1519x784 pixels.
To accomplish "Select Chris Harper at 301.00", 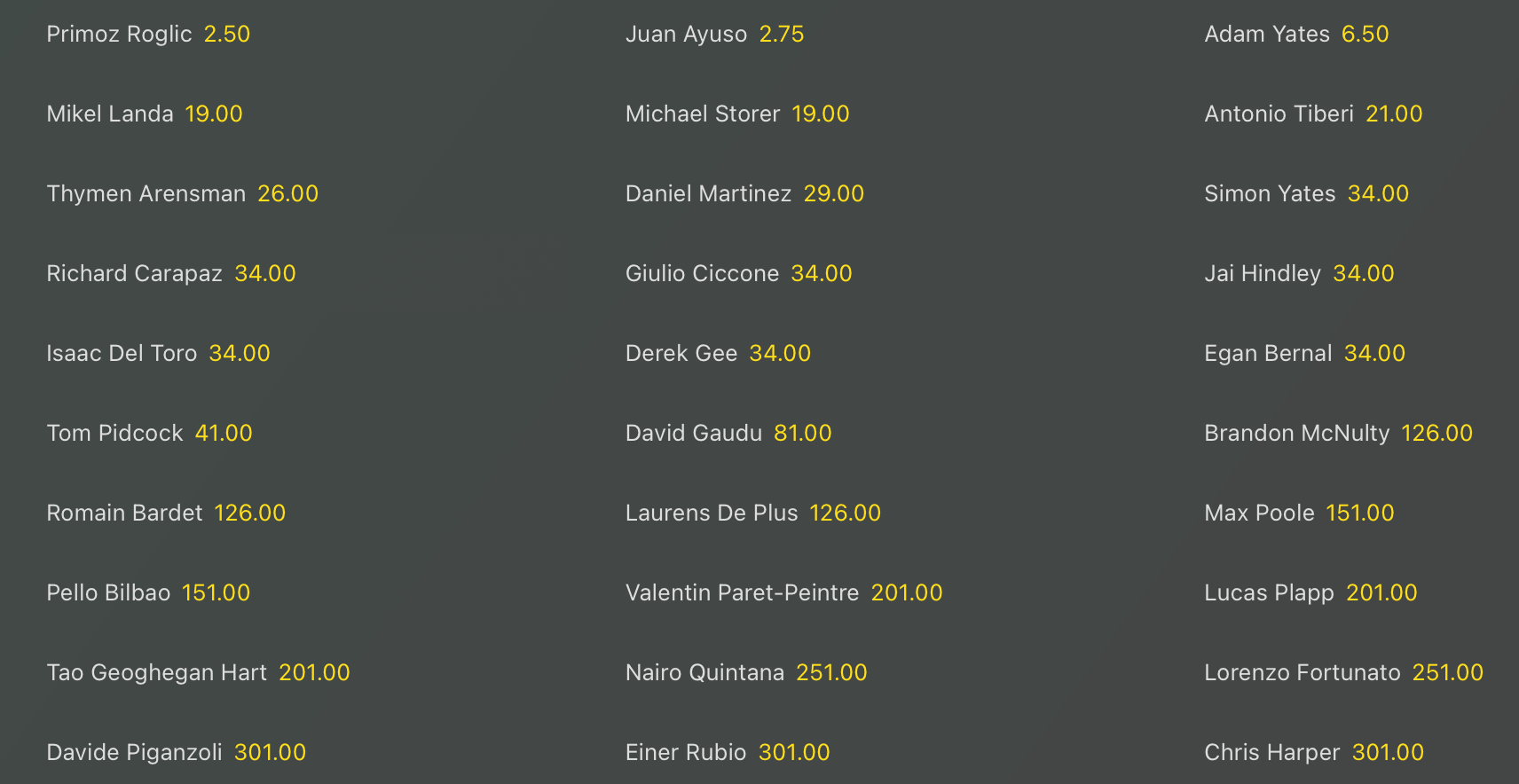I will click(x=1314, y=753).
